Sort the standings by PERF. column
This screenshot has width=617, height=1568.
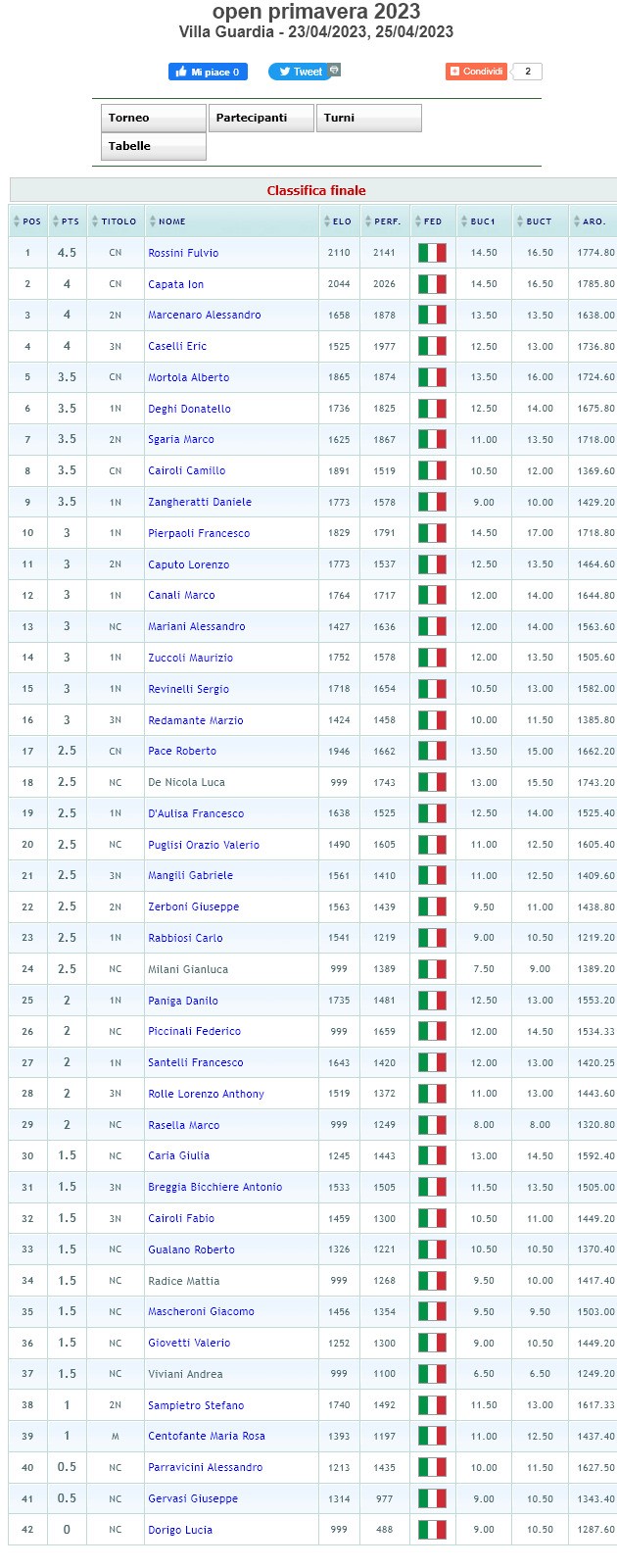point(387,221)
